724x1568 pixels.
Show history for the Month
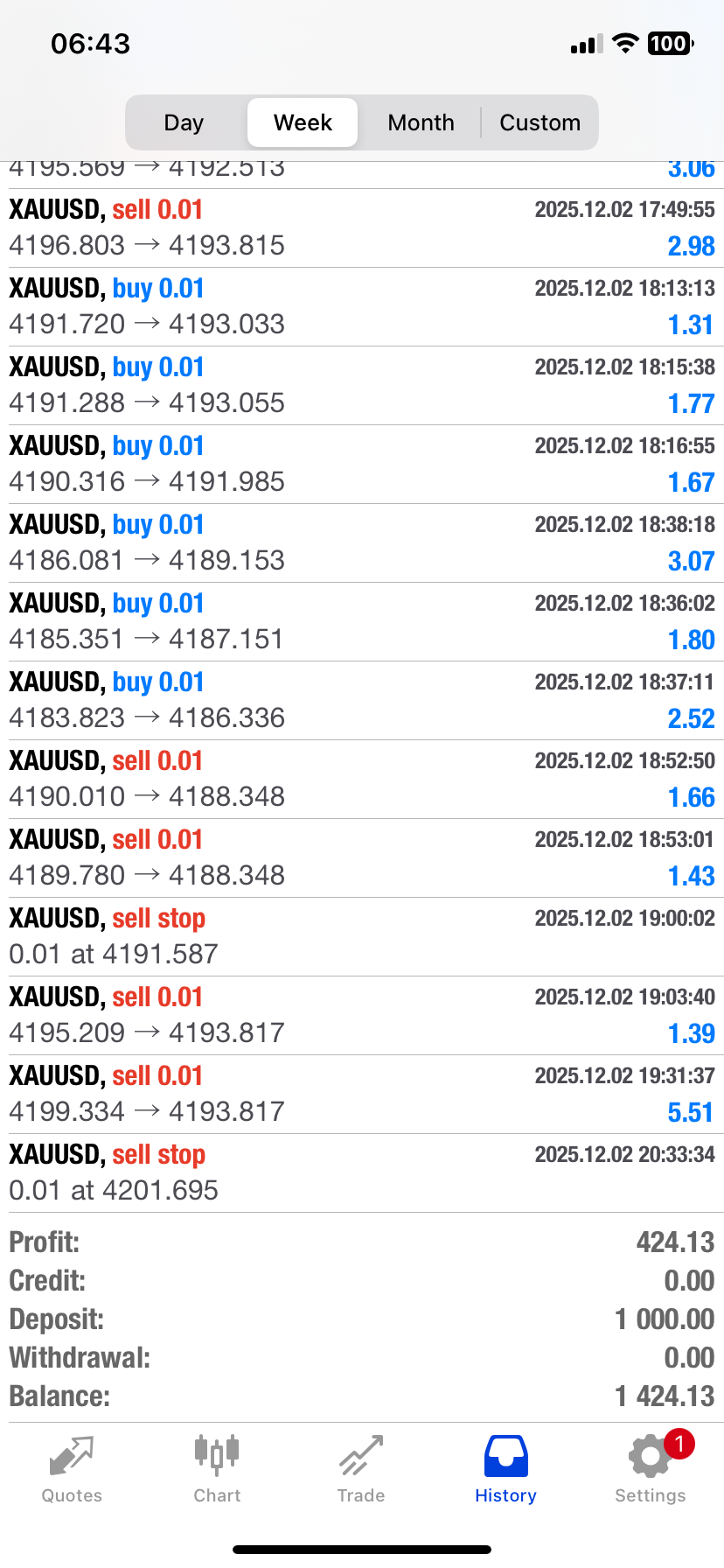[x=421, y=122]
